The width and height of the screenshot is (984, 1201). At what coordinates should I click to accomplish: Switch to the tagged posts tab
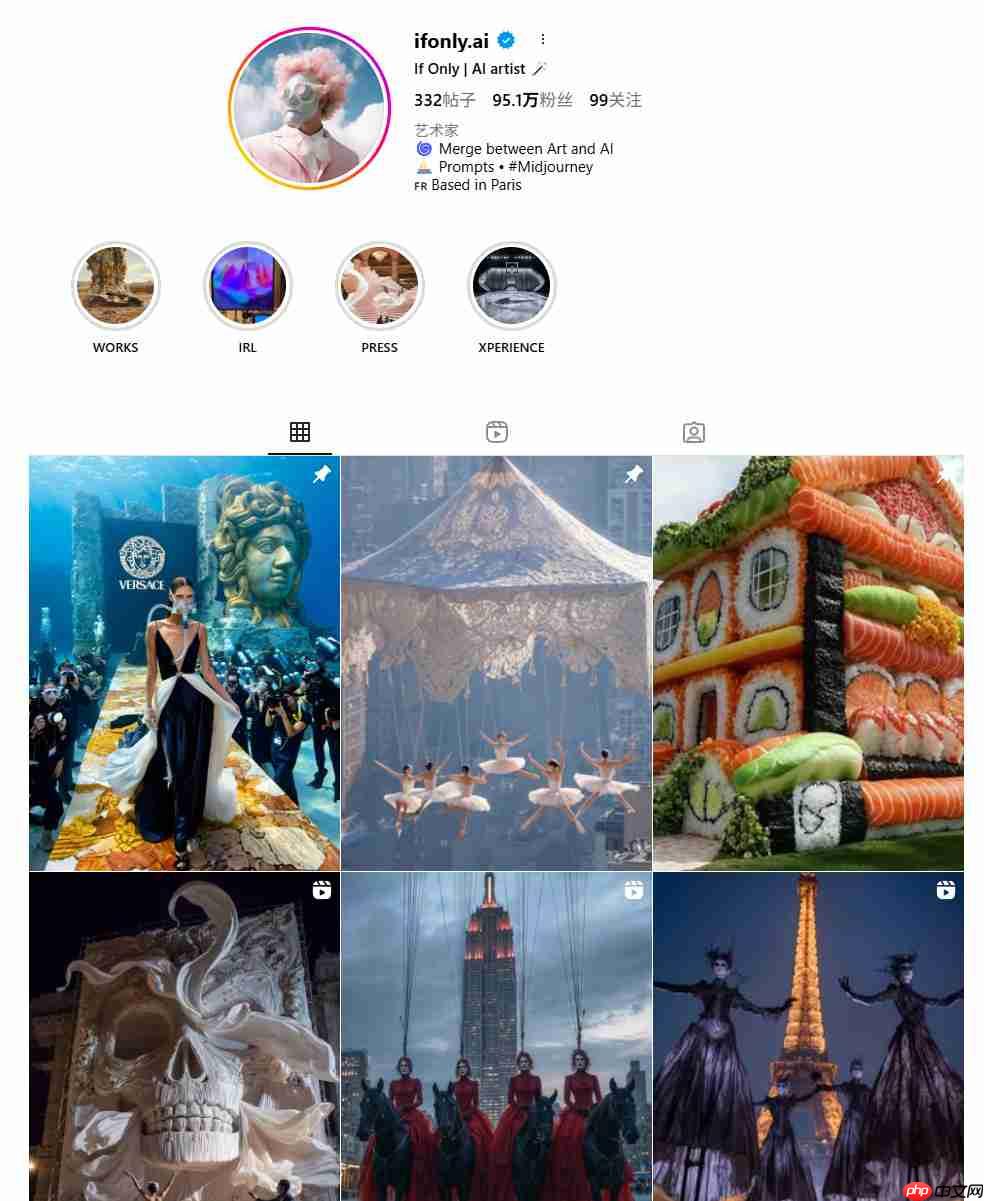point(694,432)
